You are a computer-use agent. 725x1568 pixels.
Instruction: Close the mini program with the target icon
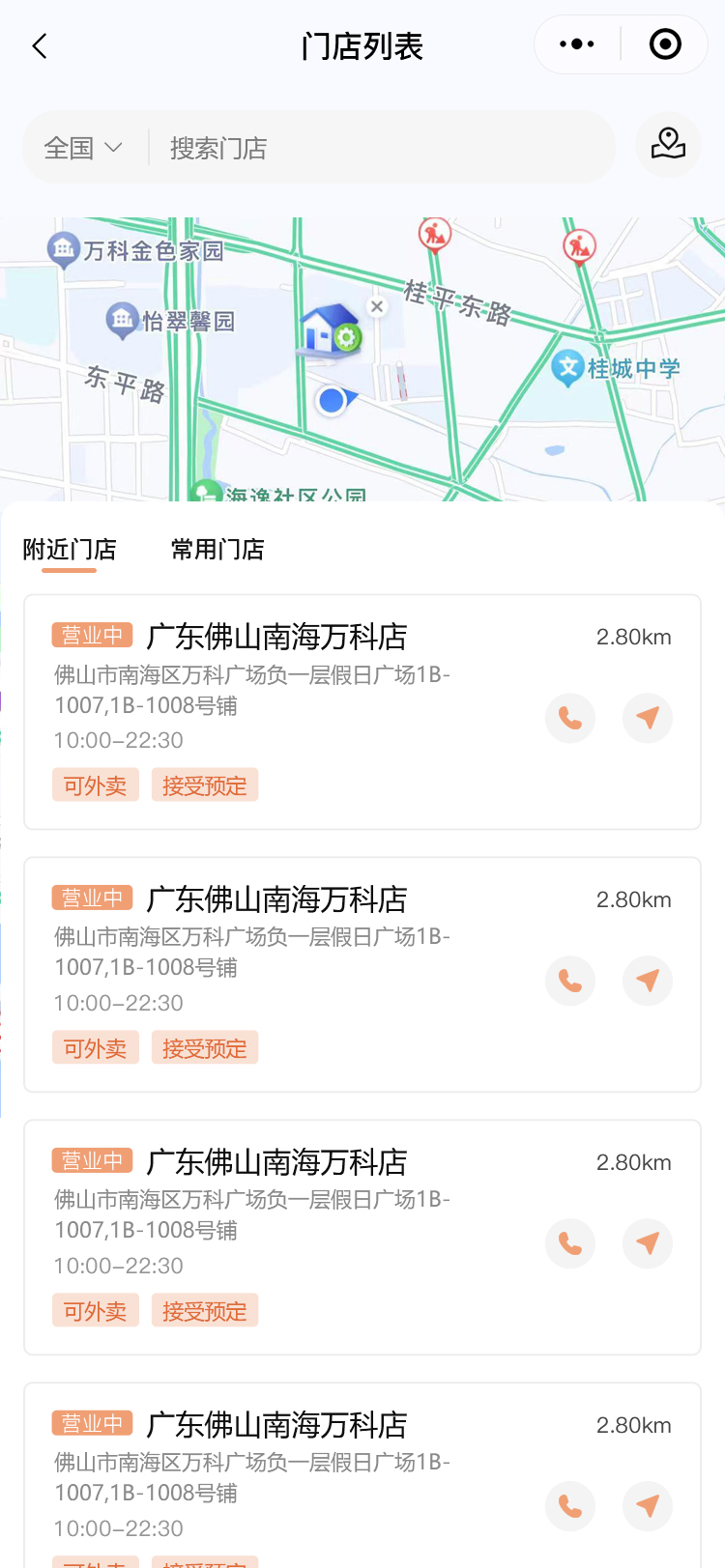[665, 44]
